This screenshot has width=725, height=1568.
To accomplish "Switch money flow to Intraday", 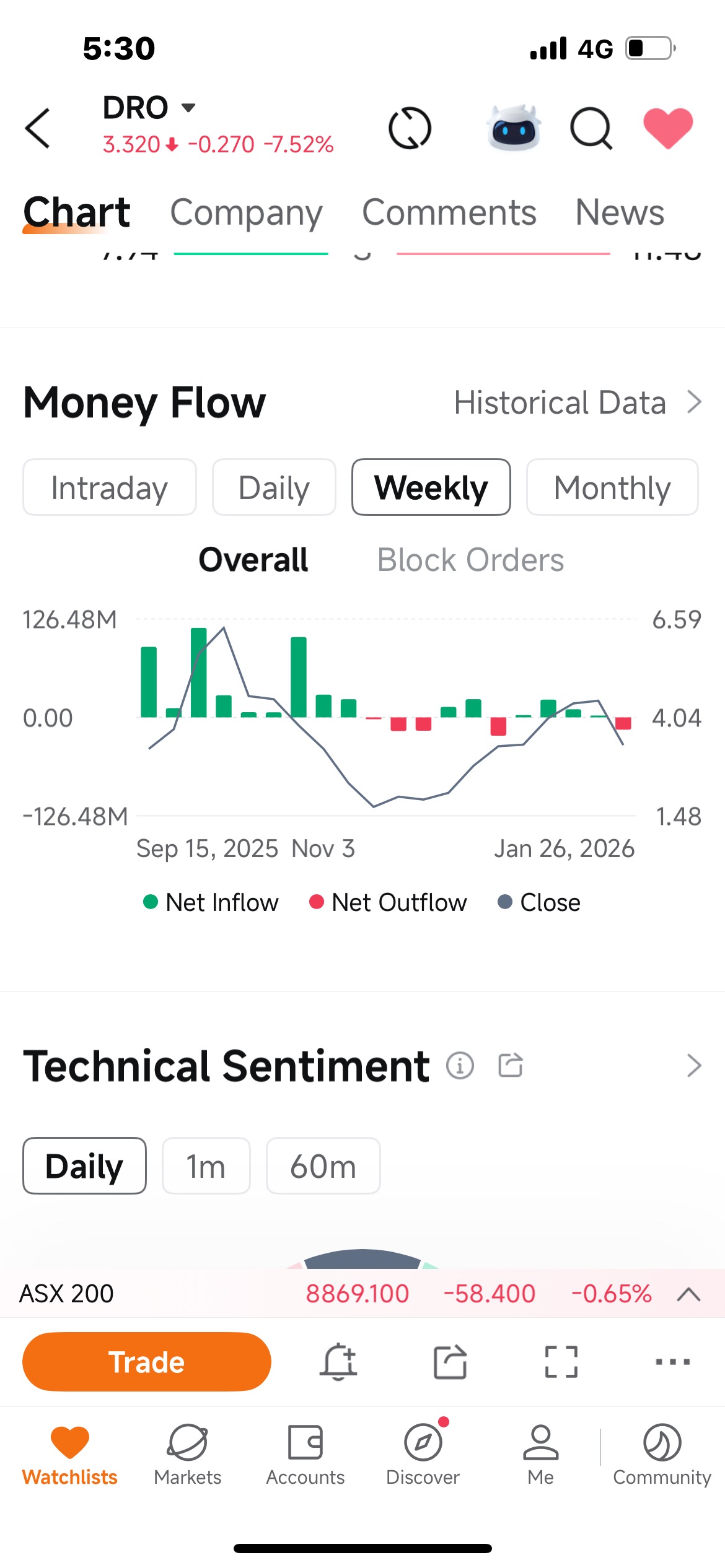I will pyautogui.click(x=110, y=487).
